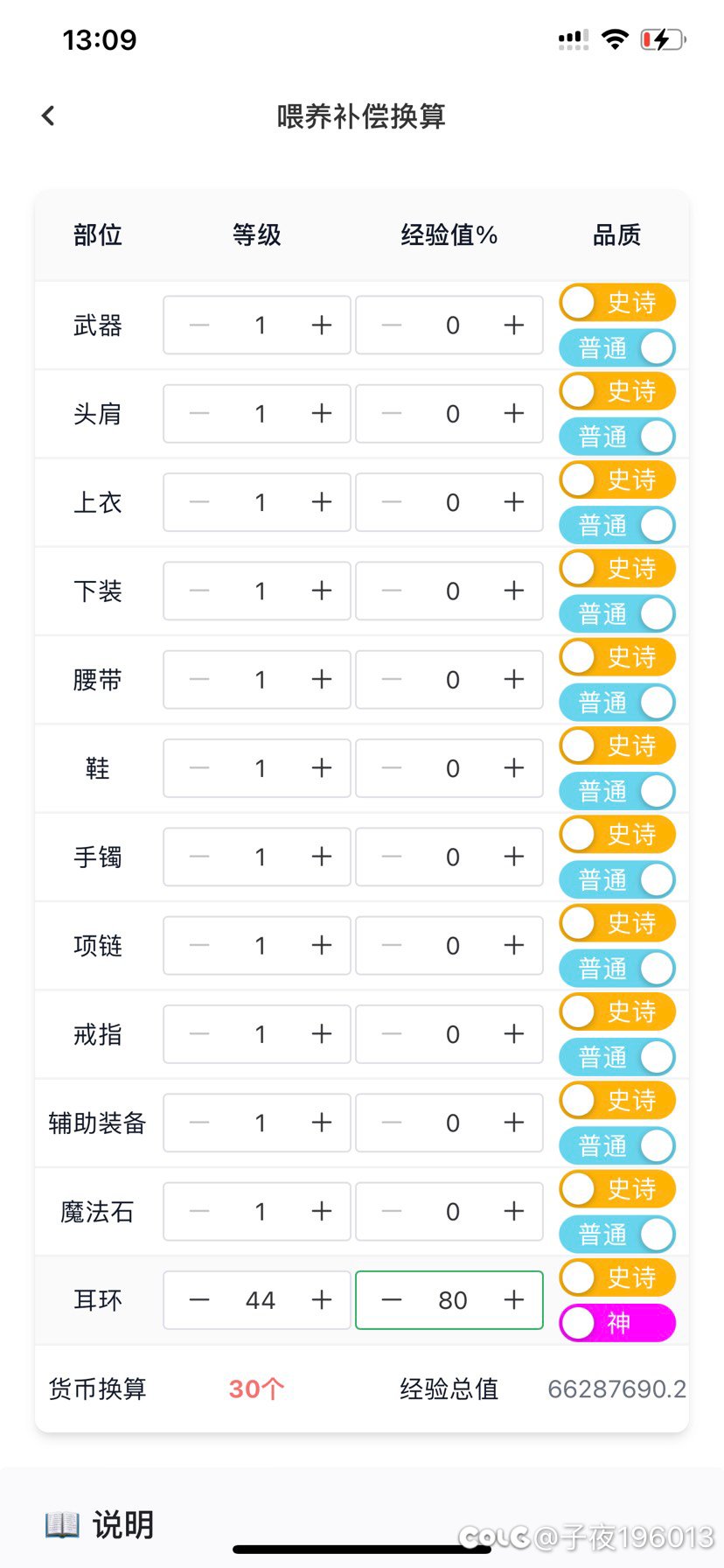Increase 耳环 level above 44
Screen dimensions: 724x1568
coord(322,1300)
